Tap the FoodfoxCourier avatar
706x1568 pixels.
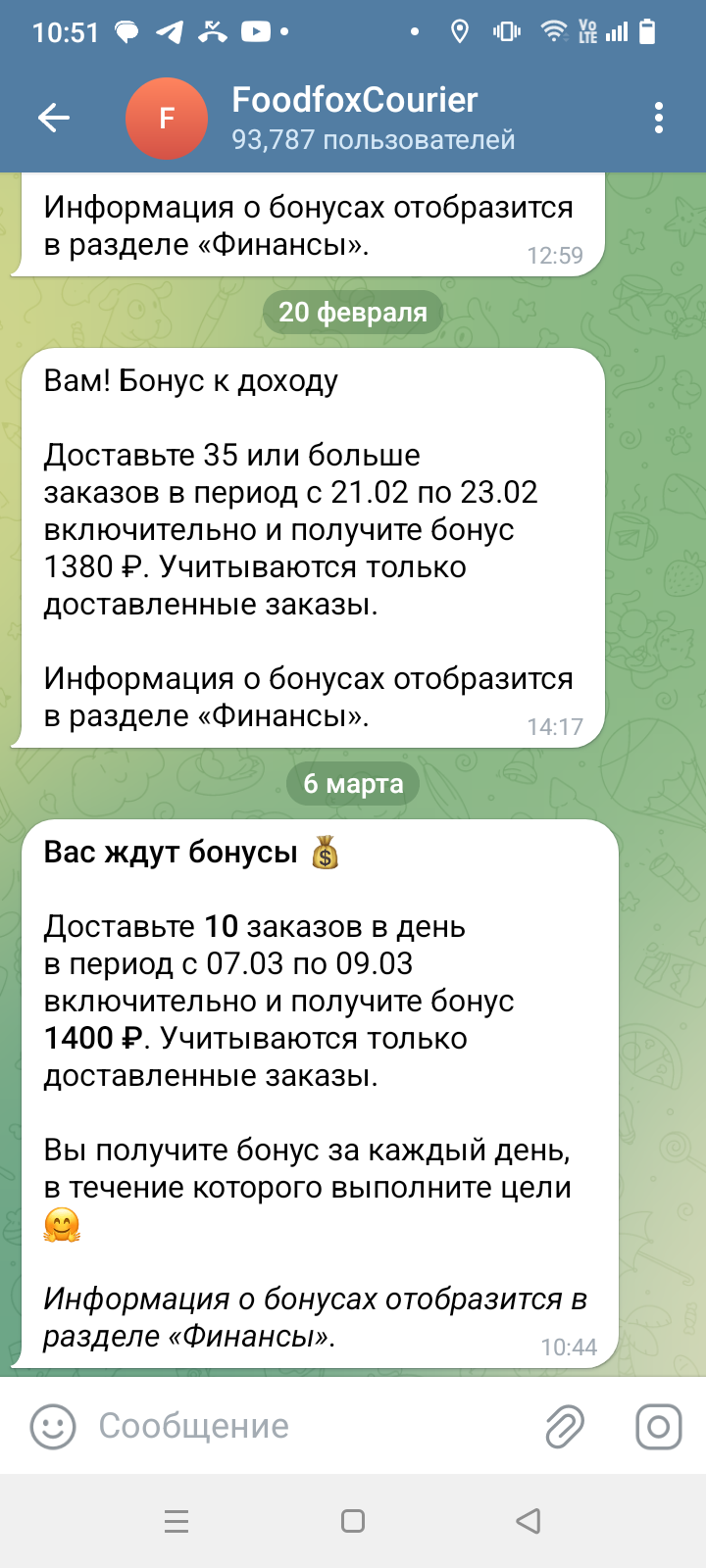(167, 119)
